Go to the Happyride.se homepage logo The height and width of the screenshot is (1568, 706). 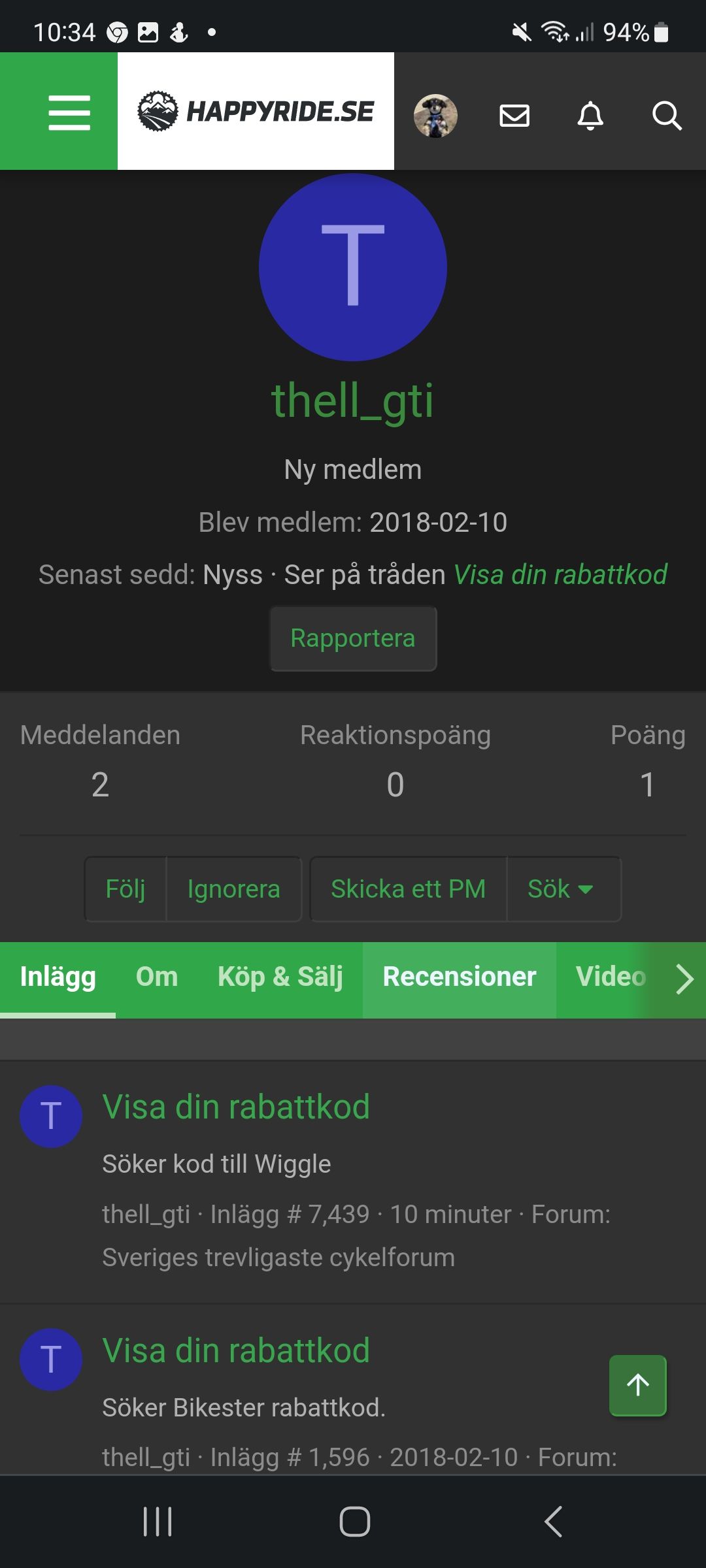pos(256,111)
